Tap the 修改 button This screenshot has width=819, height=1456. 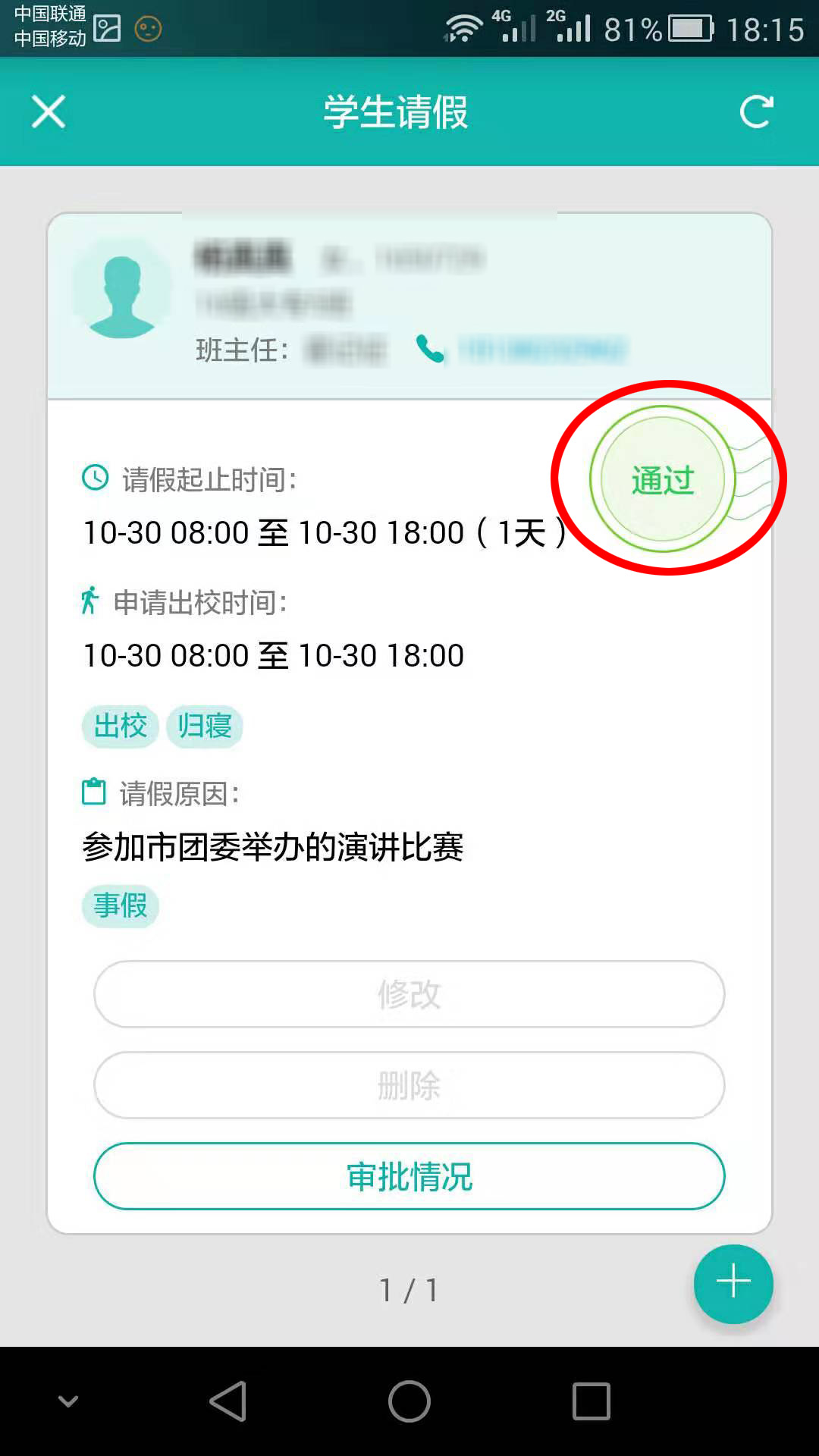click(x=409, y=994)
